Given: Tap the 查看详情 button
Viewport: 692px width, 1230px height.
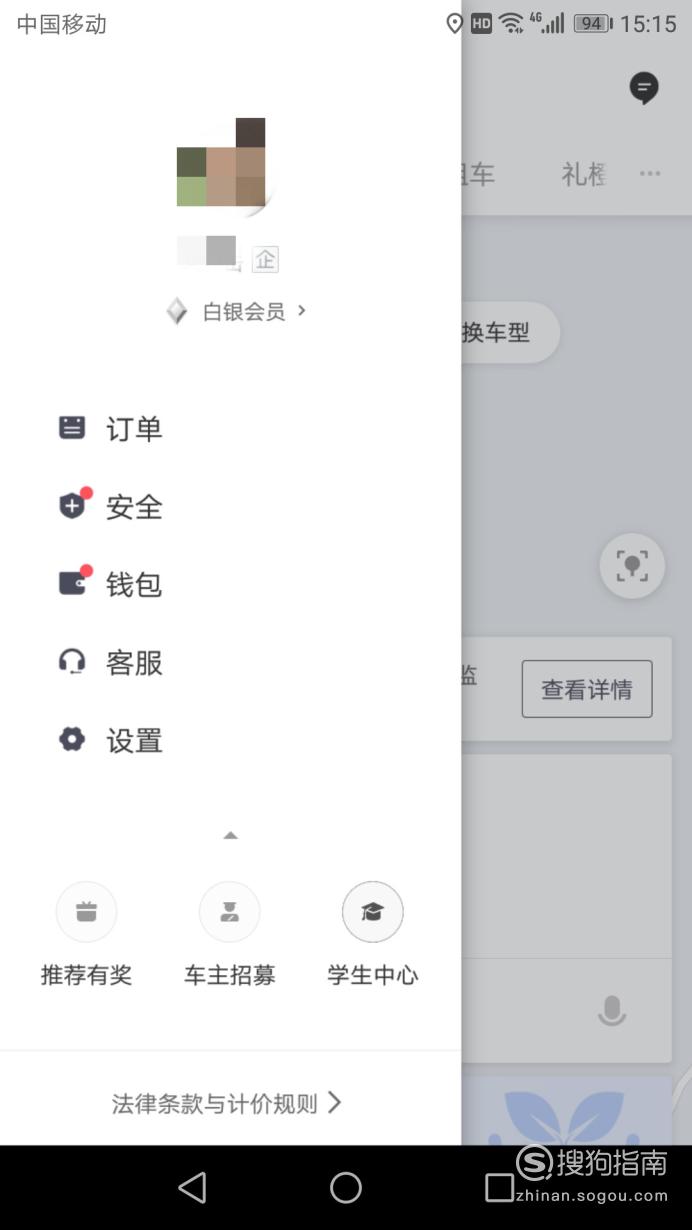Looking at the screenshot, I should tap(587, 689).
